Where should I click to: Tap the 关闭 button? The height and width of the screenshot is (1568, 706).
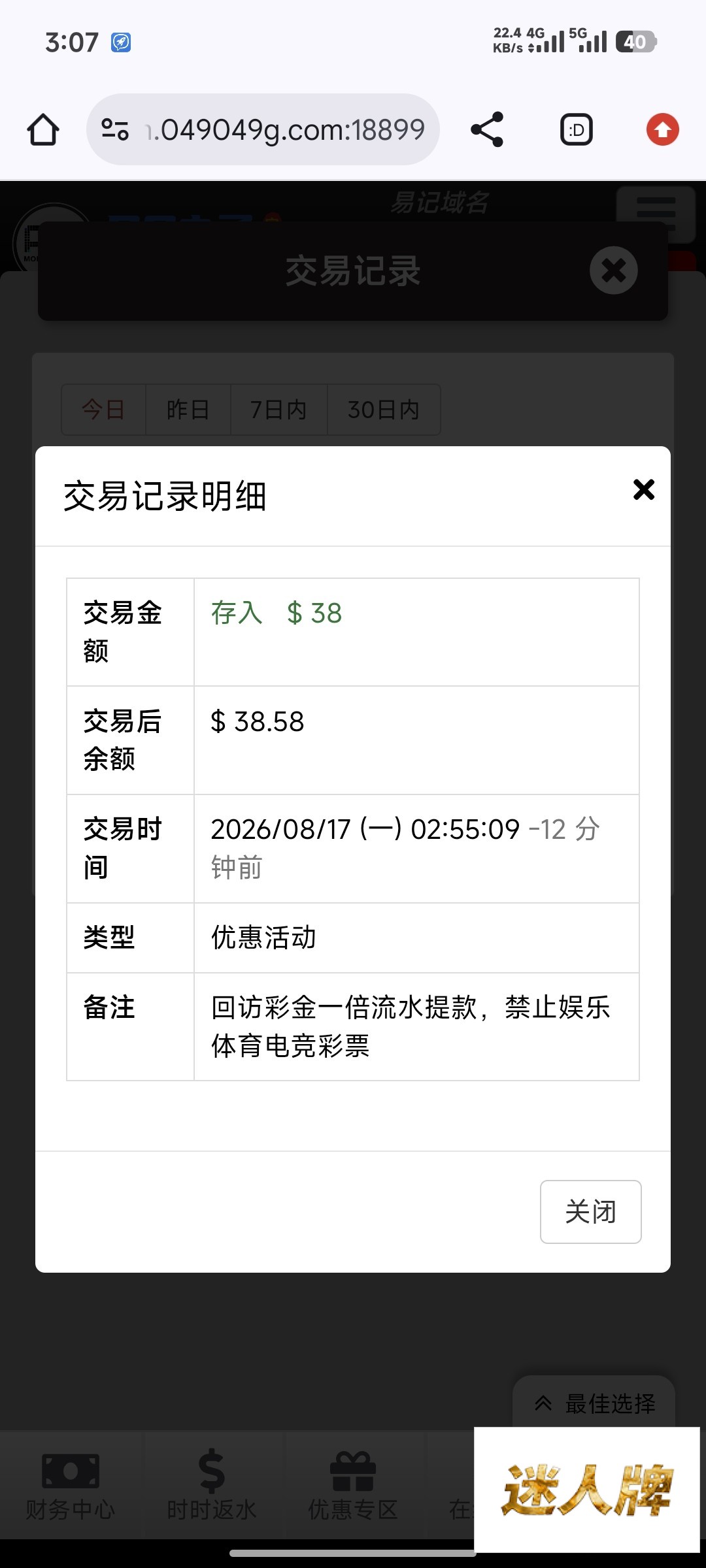click(590, 1211)
